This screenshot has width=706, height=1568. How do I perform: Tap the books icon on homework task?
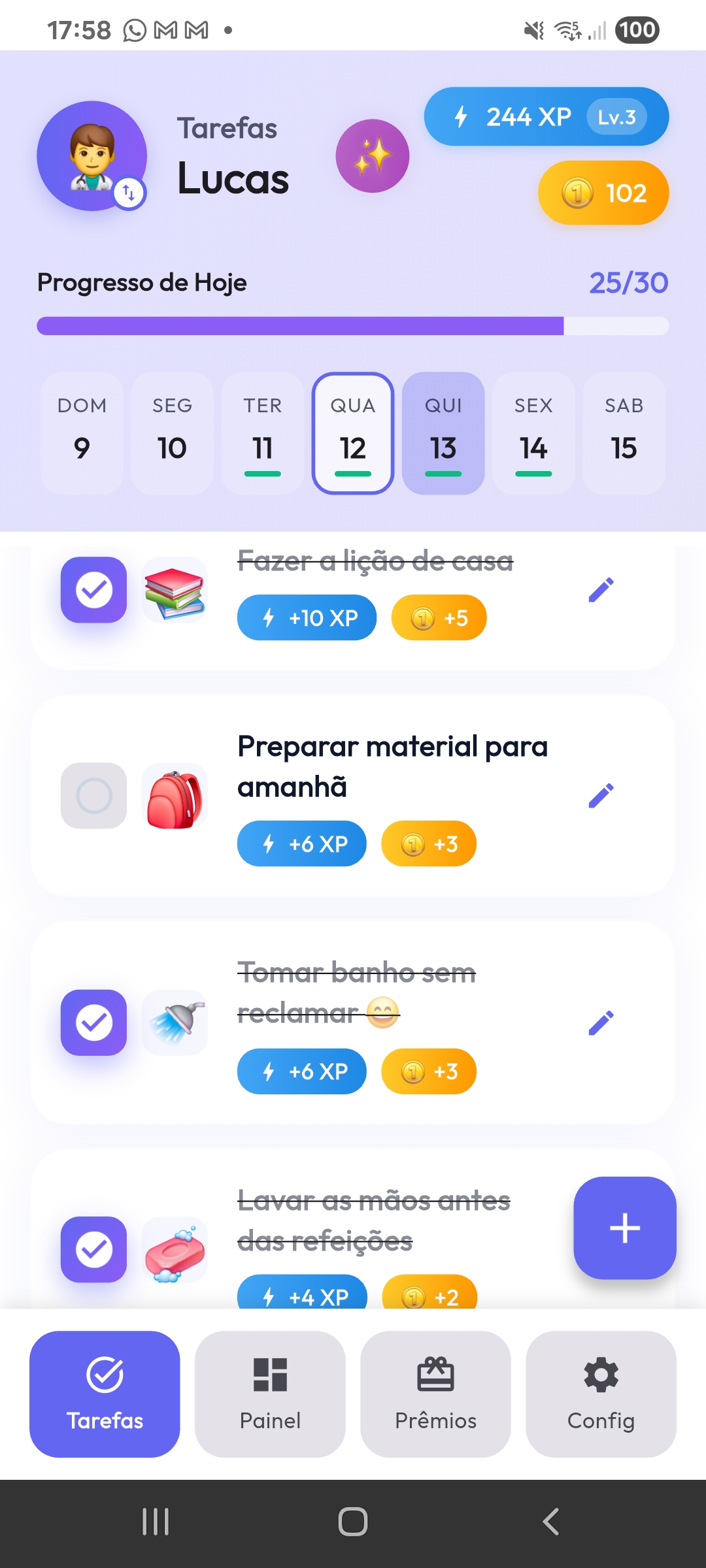click(175, 590)
